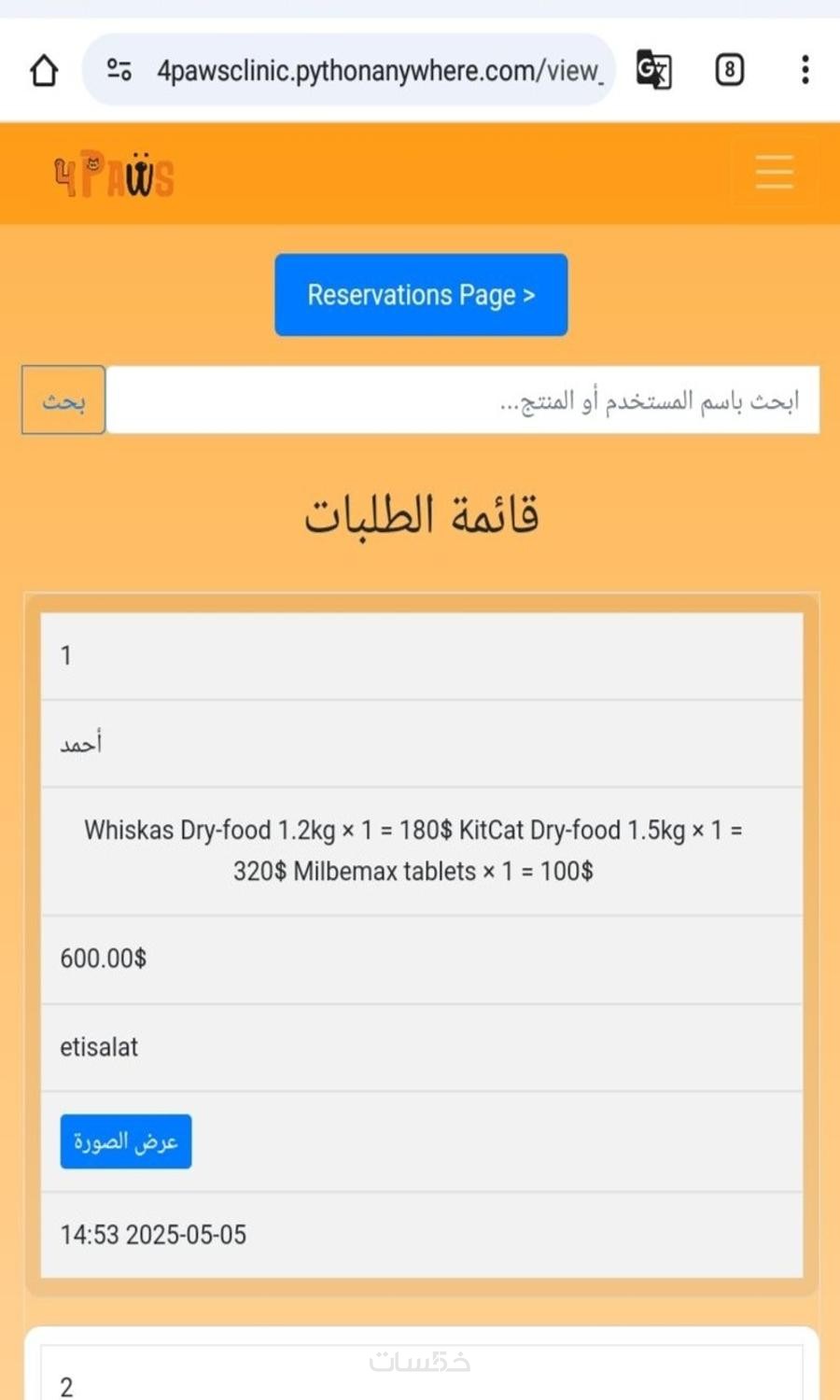Open the Reservations Page

(x=421, y=295)
